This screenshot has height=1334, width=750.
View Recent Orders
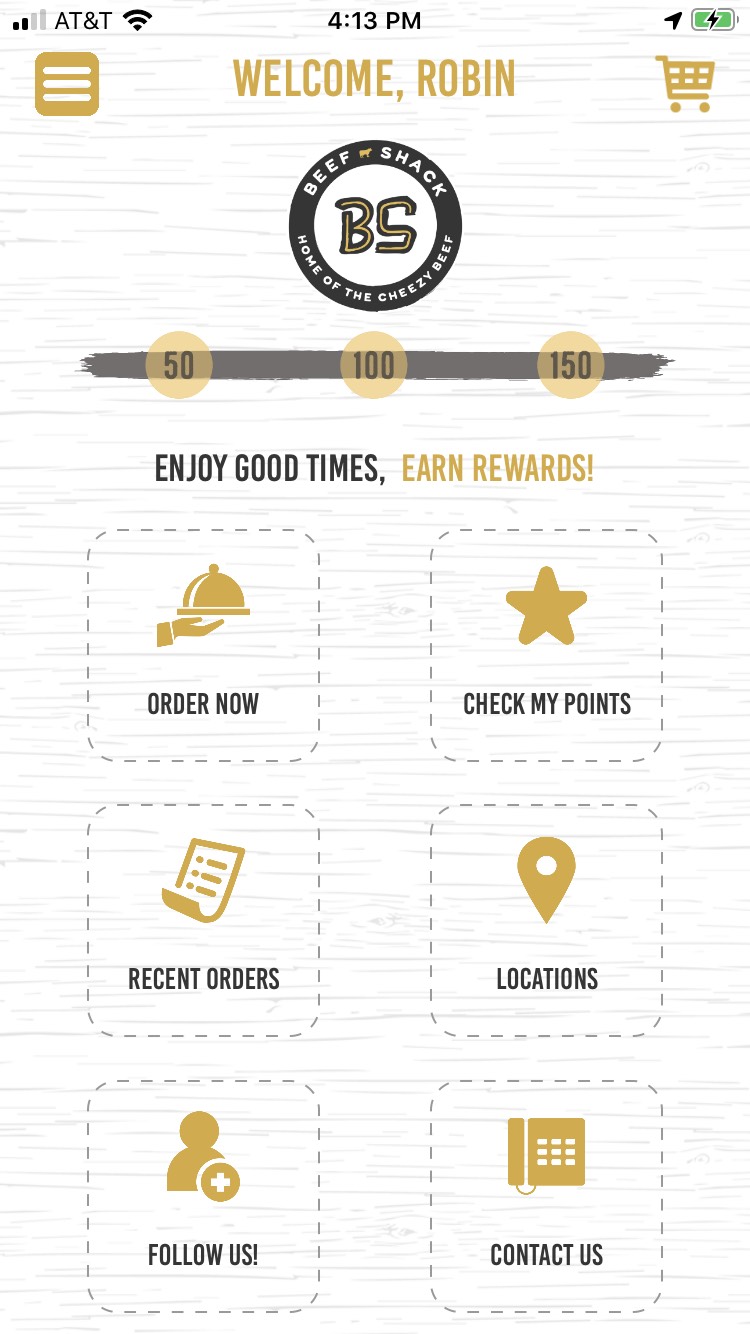[203, 920]
